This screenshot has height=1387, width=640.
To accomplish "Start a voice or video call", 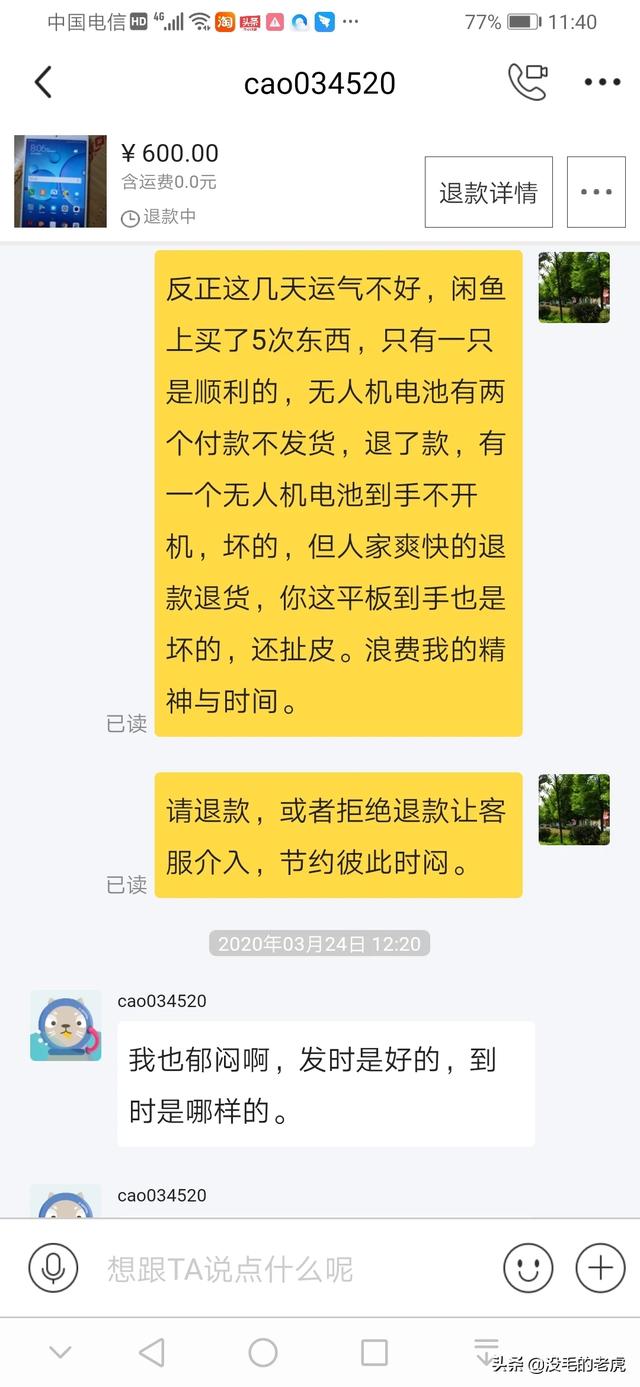I will click(527, 82).
